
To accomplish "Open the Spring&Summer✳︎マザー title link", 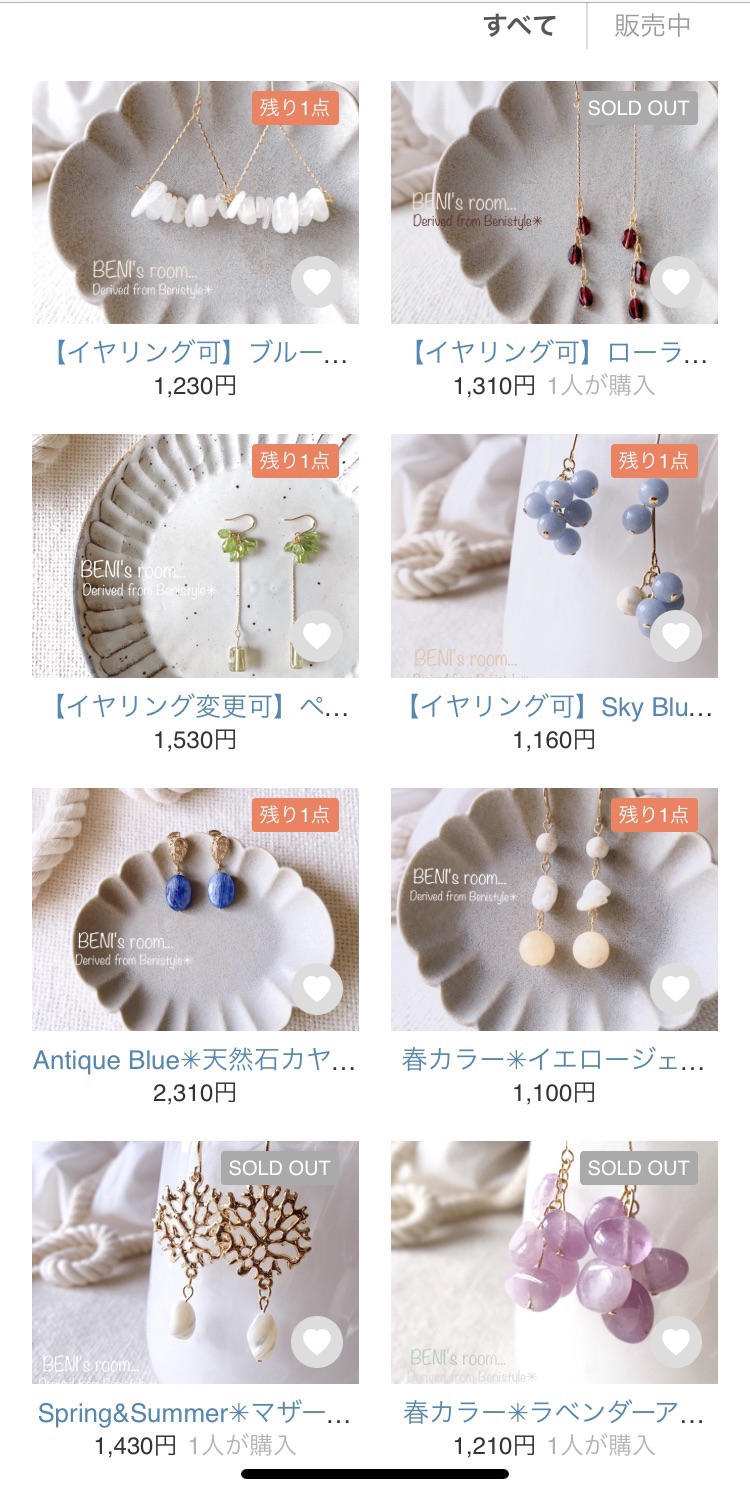I will tap(195, 1413).
